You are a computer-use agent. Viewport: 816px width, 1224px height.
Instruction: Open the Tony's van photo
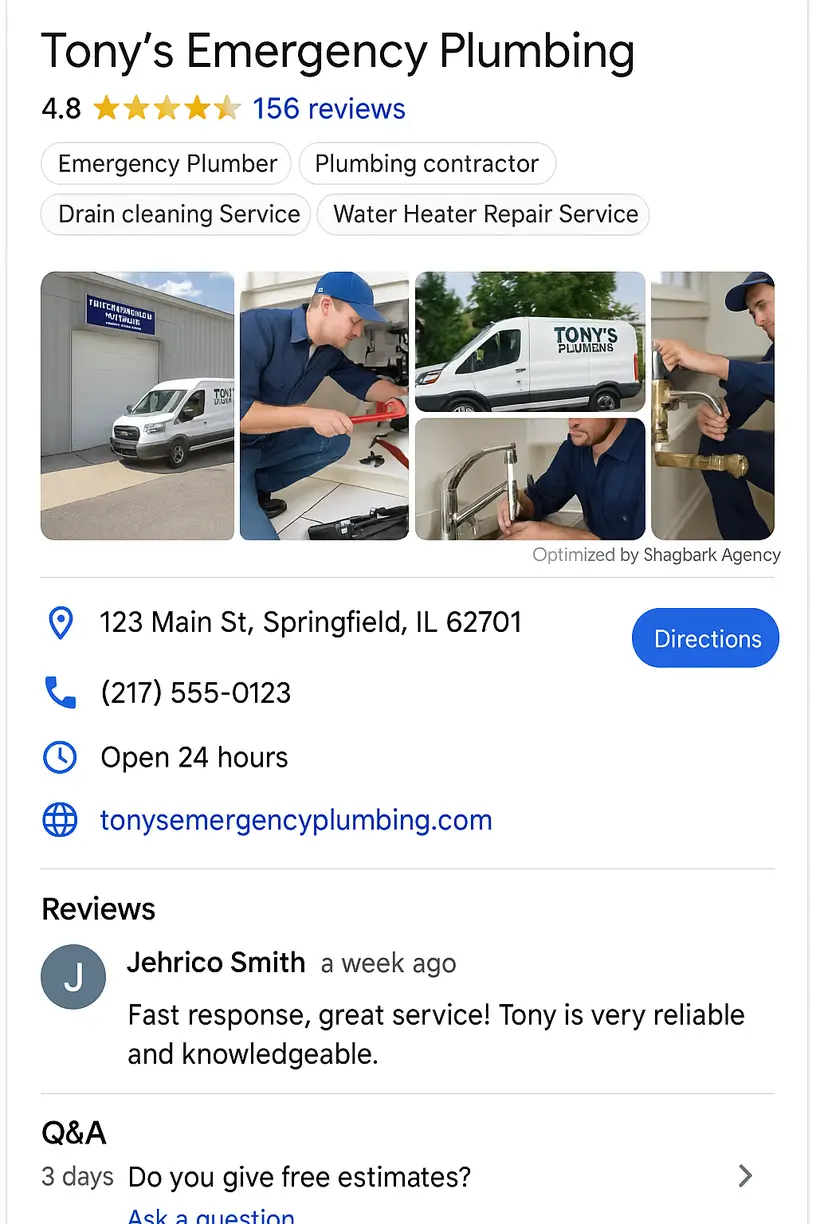tap(530, 342)
